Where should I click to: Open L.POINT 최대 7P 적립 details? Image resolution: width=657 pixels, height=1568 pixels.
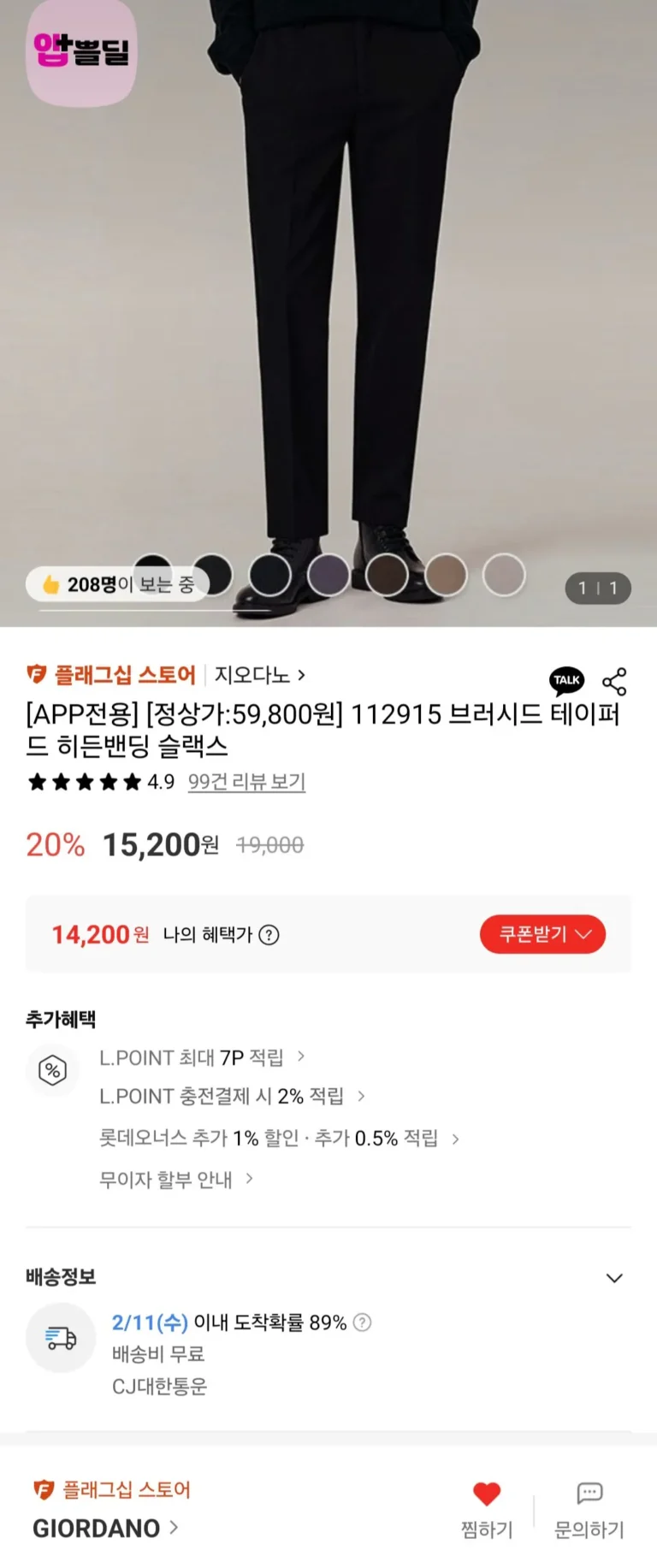201,1058
